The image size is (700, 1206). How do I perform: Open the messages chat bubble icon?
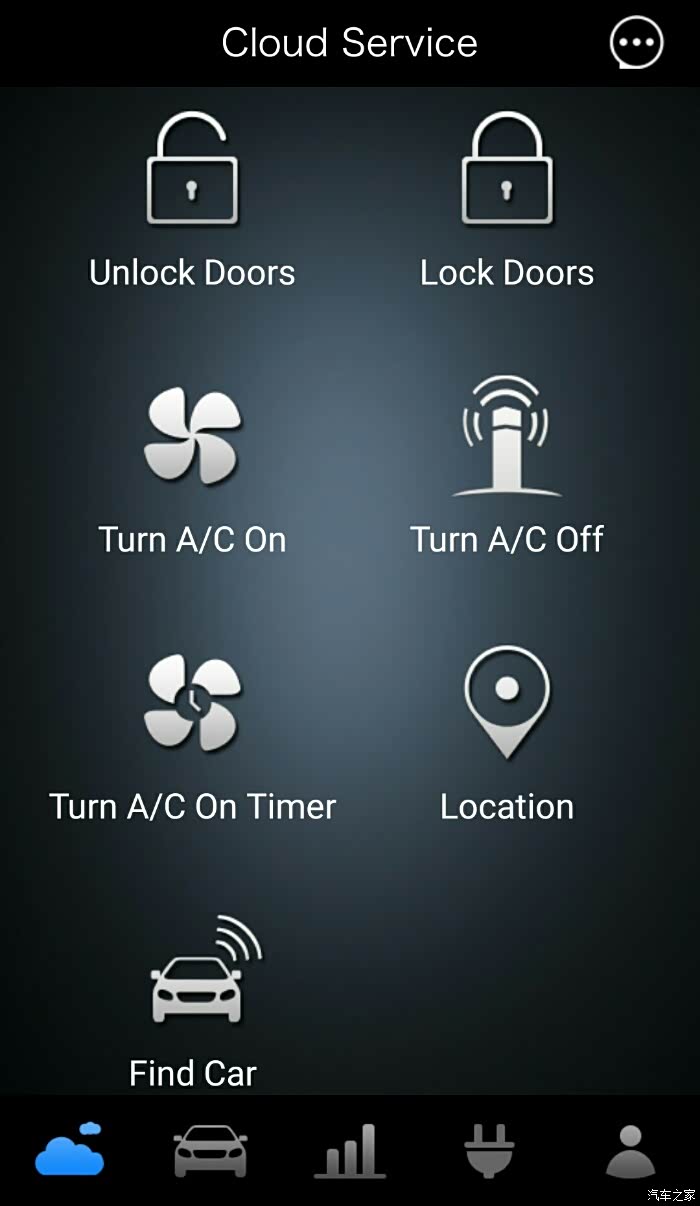click(x=636, y=43)
